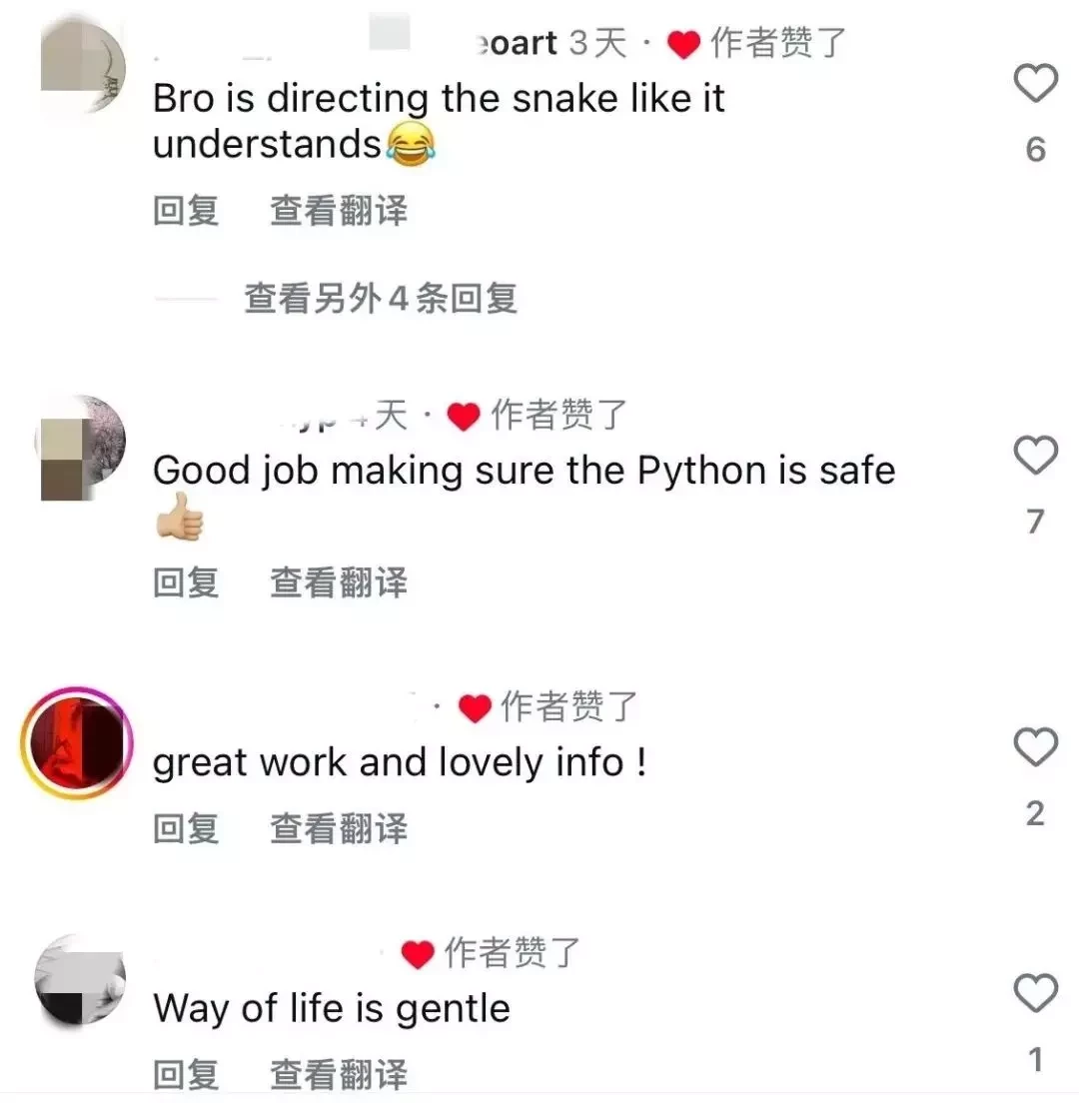Translate the 'Way of life is gentle' comment
The width and height of the screenshot is (1079, 1120).
[x=339, y=1075]
